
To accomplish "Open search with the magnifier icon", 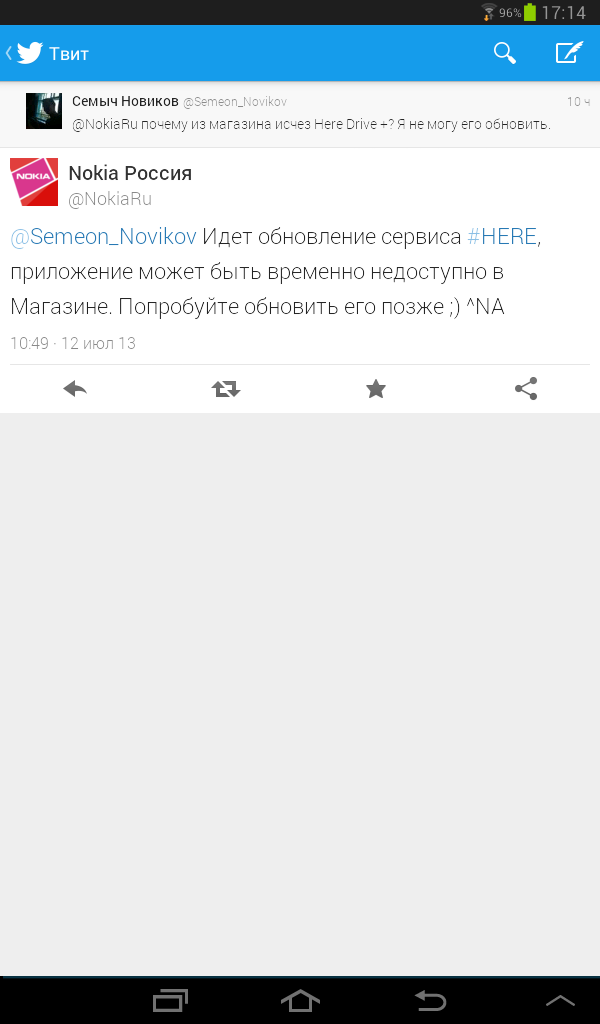I will click(505, 53).
